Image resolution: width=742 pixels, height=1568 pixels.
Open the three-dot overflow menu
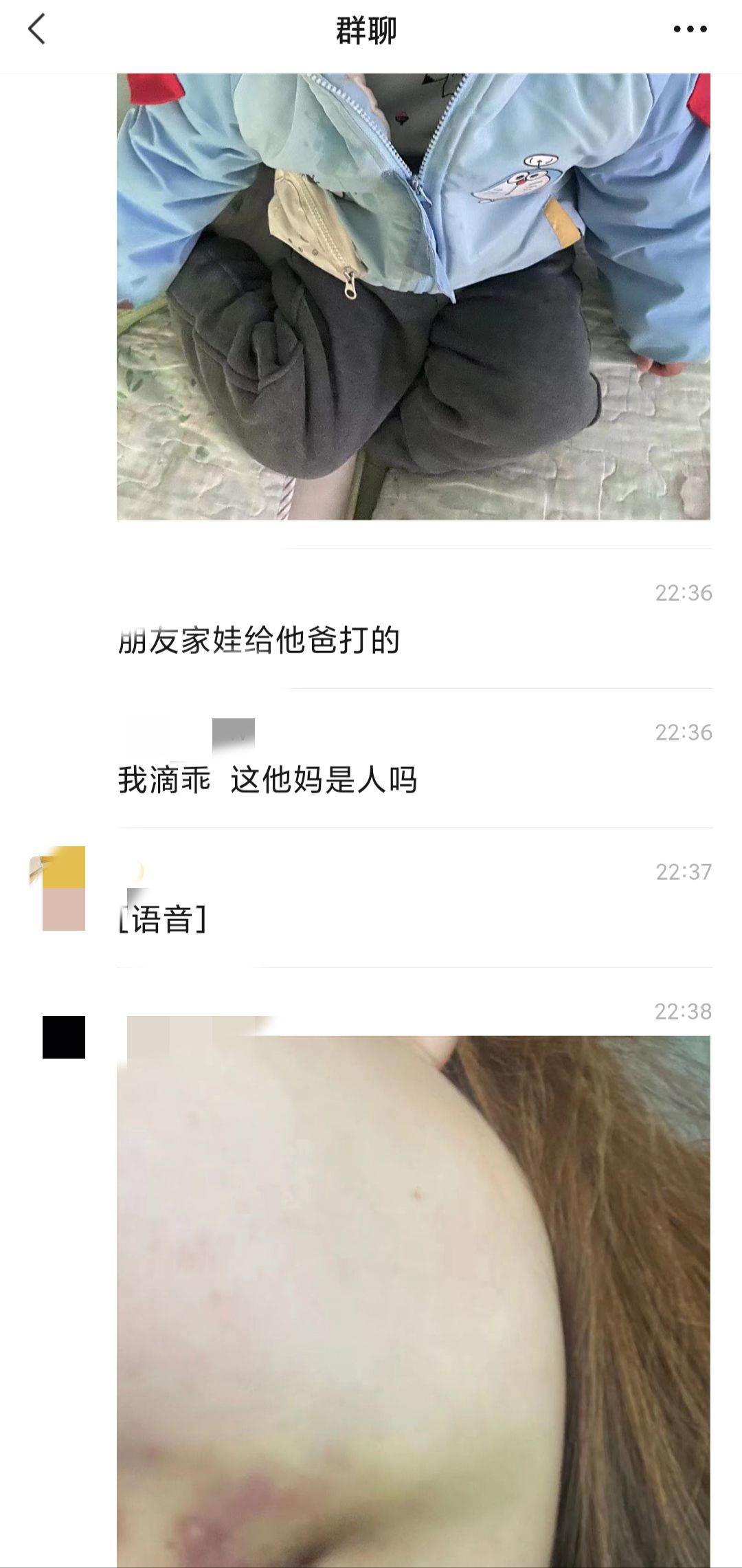coord(690,30)
